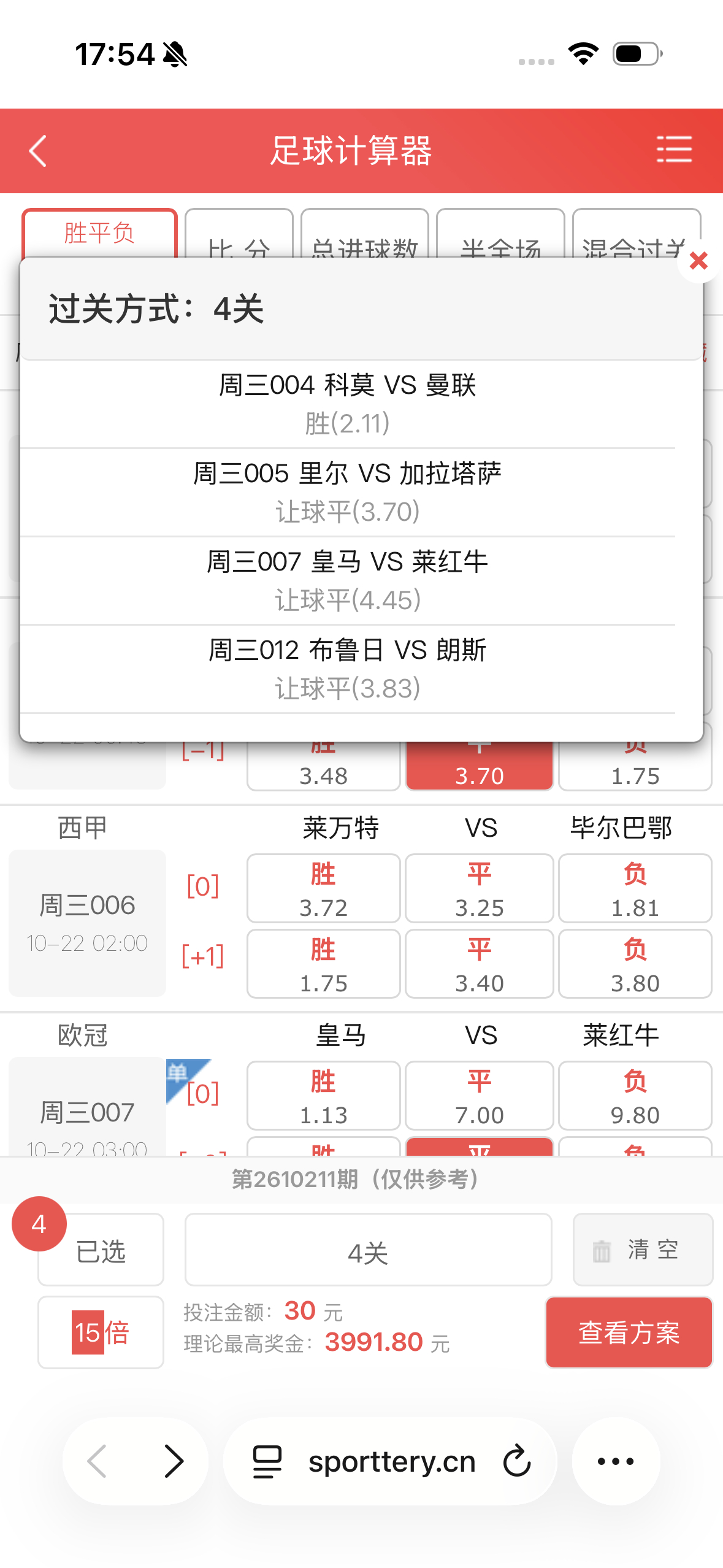This screenshot has width=723, height=1568.
Task: Edit the 15倍 multiplier
Action: 101,1332
